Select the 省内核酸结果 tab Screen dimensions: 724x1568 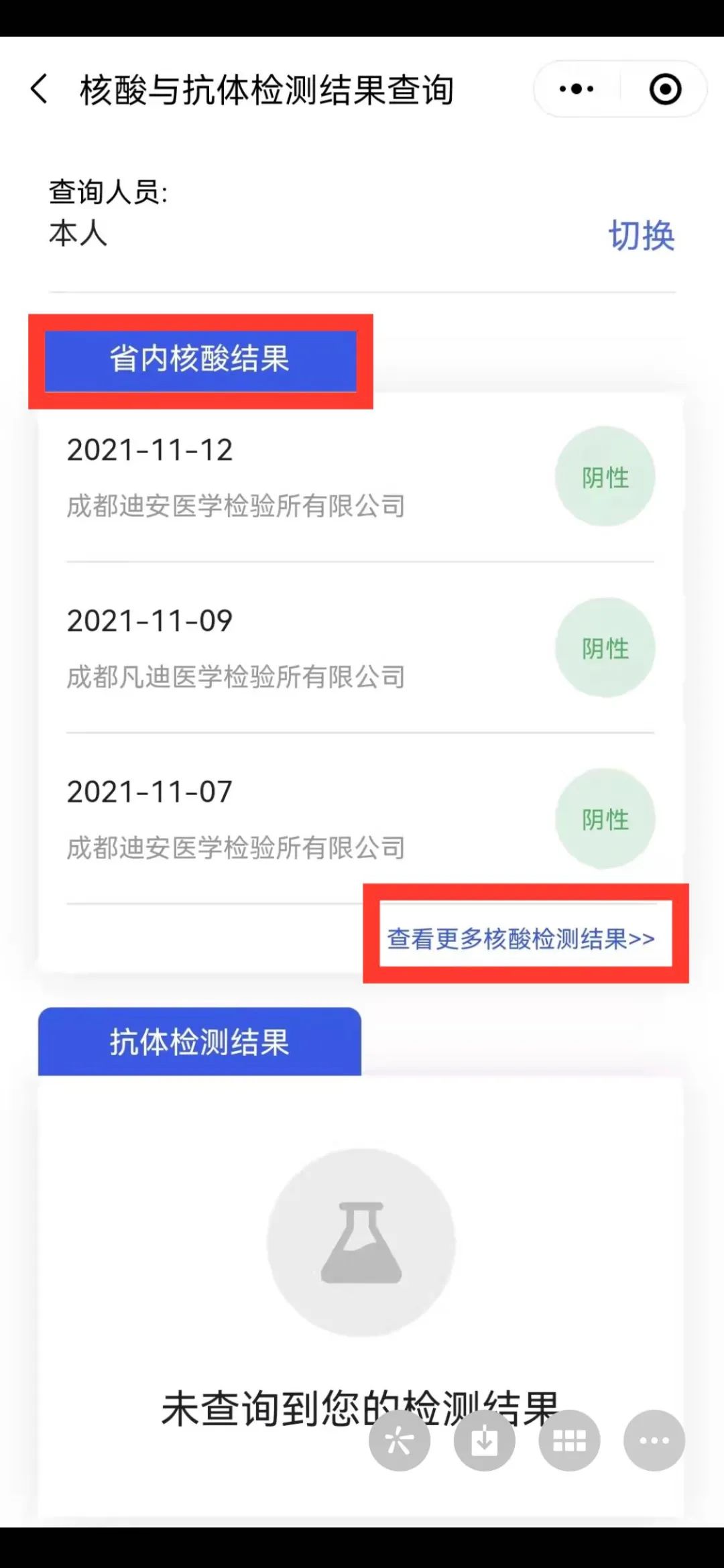pyautogui.click(x=200, y=359)
